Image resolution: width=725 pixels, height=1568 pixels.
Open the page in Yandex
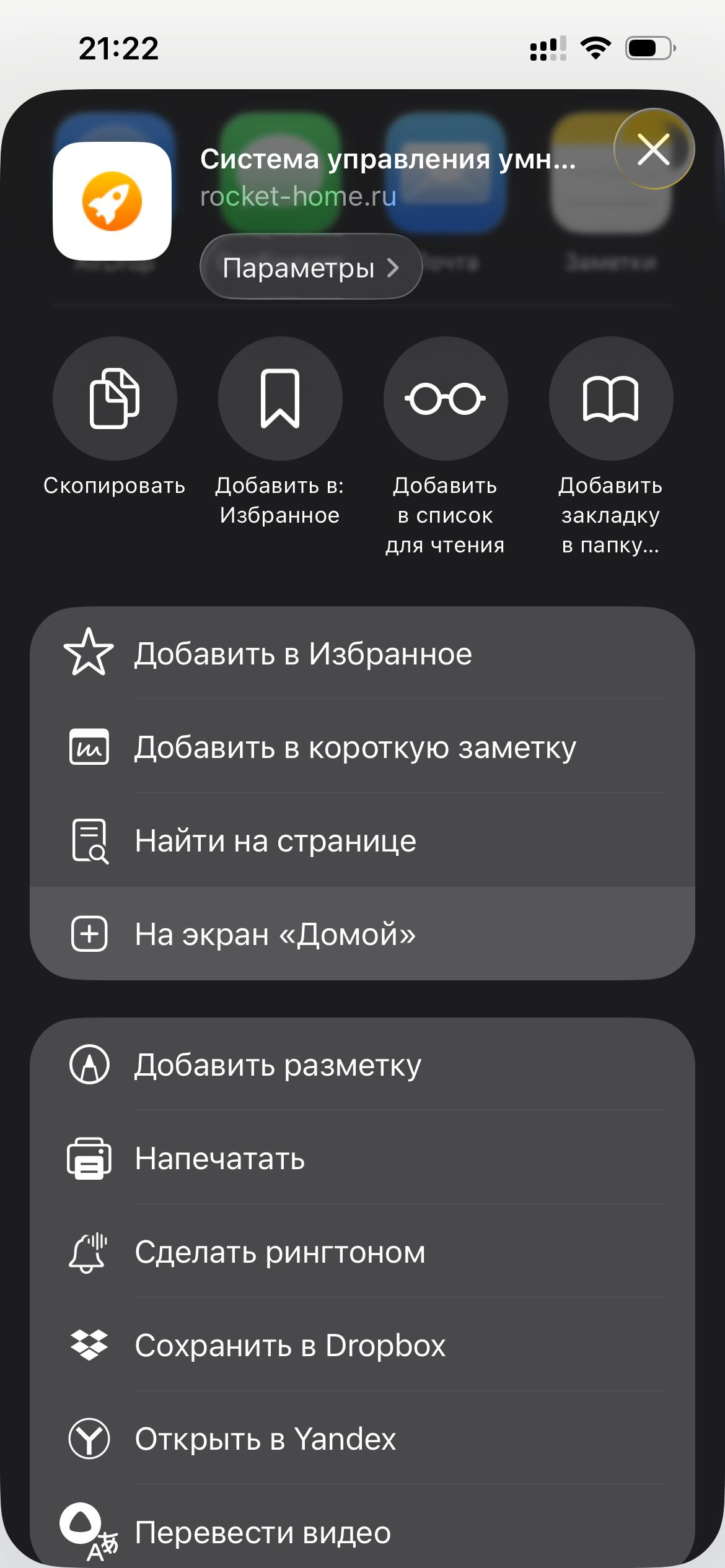[362, 1439]
